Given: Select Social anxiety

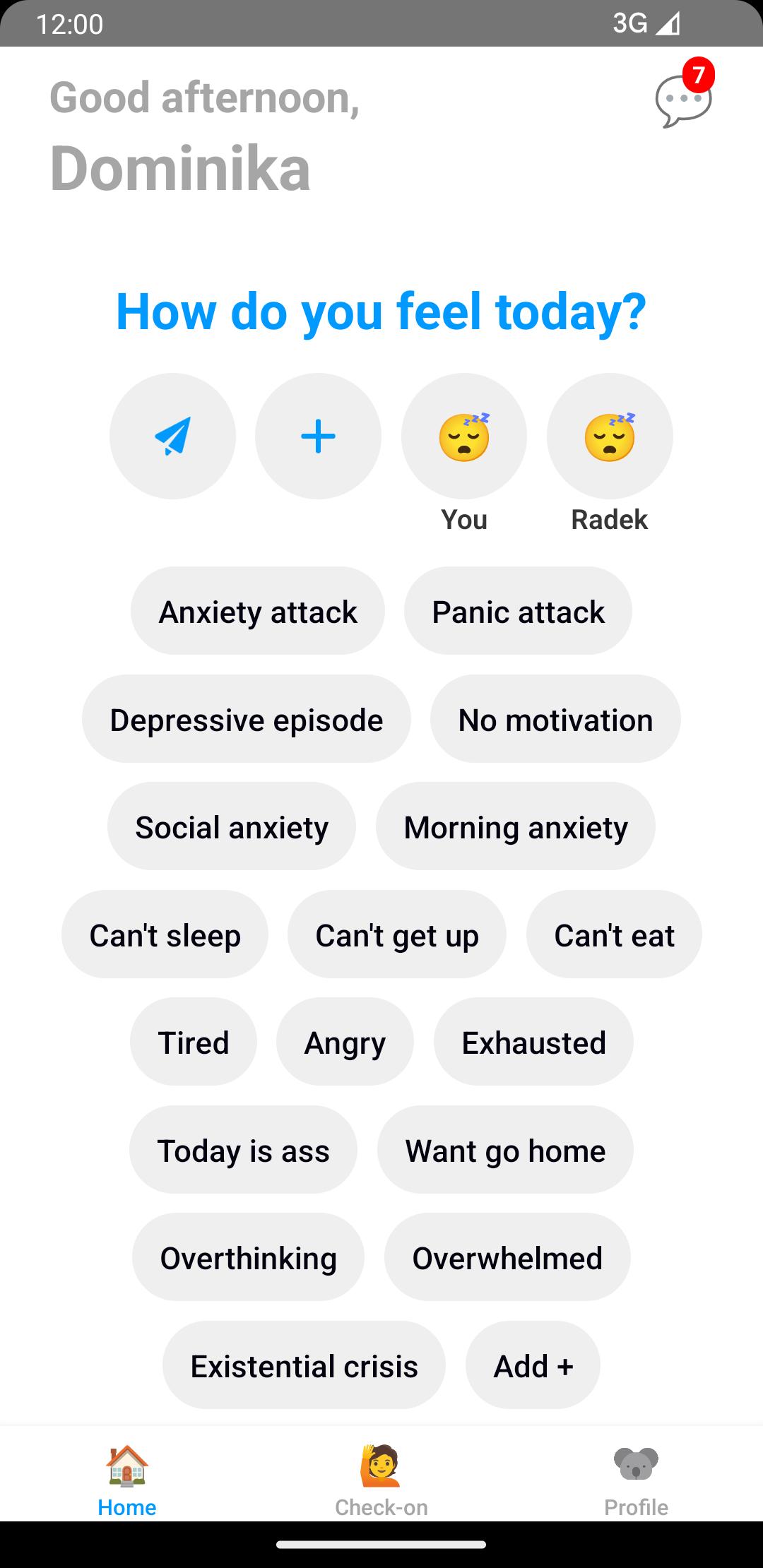Looking at the screenshot, I should [x=232, y=827].
